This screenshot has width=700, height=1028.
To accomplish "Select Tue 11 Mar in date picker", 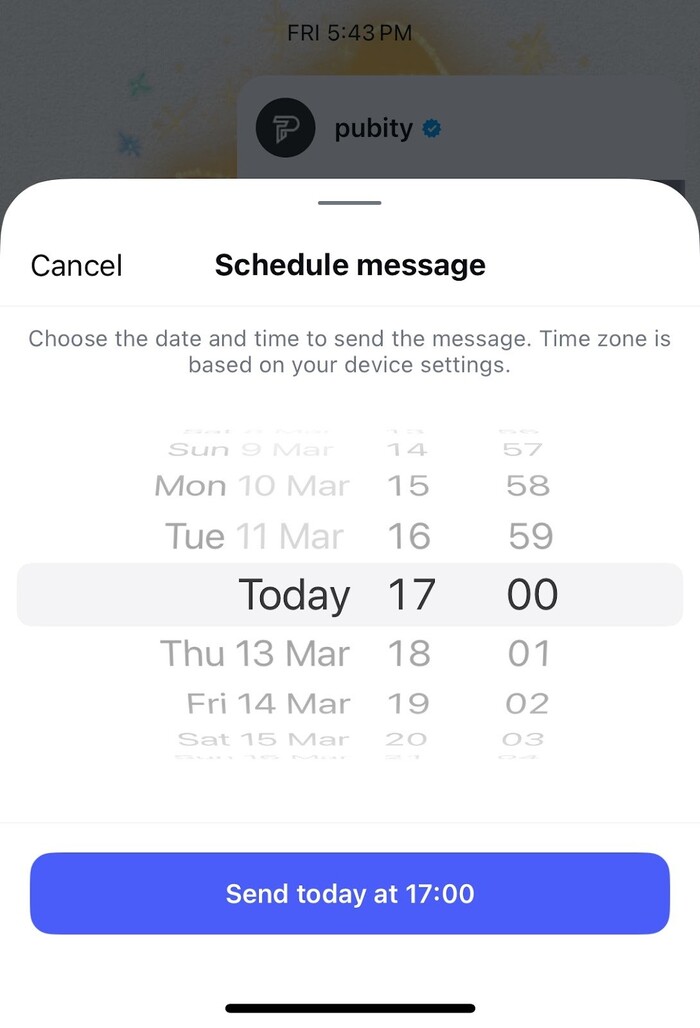I will (254, 537).
